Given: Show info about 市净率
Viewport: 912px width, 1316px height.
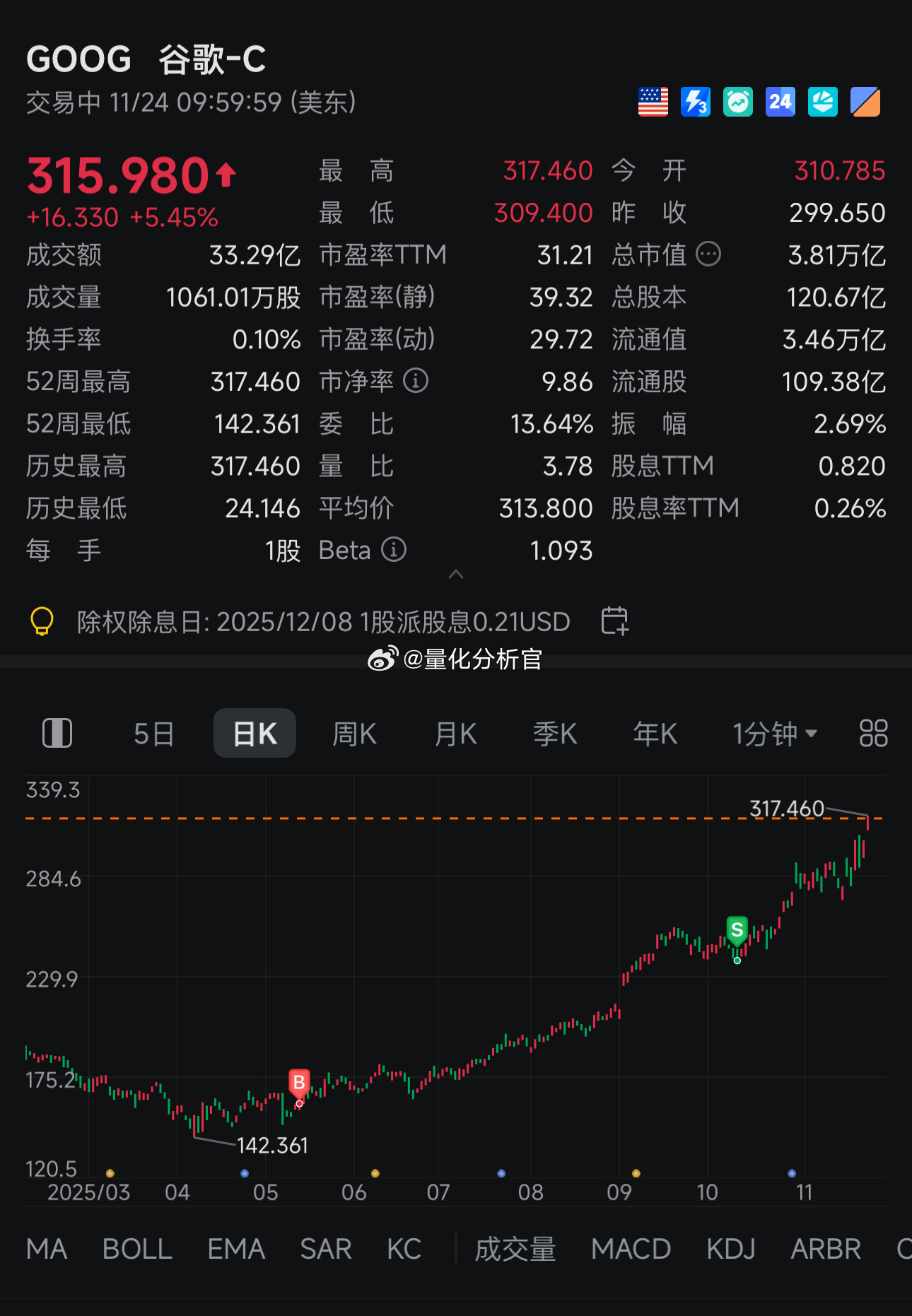Looking at the screenshot, I should click(416, 381).
